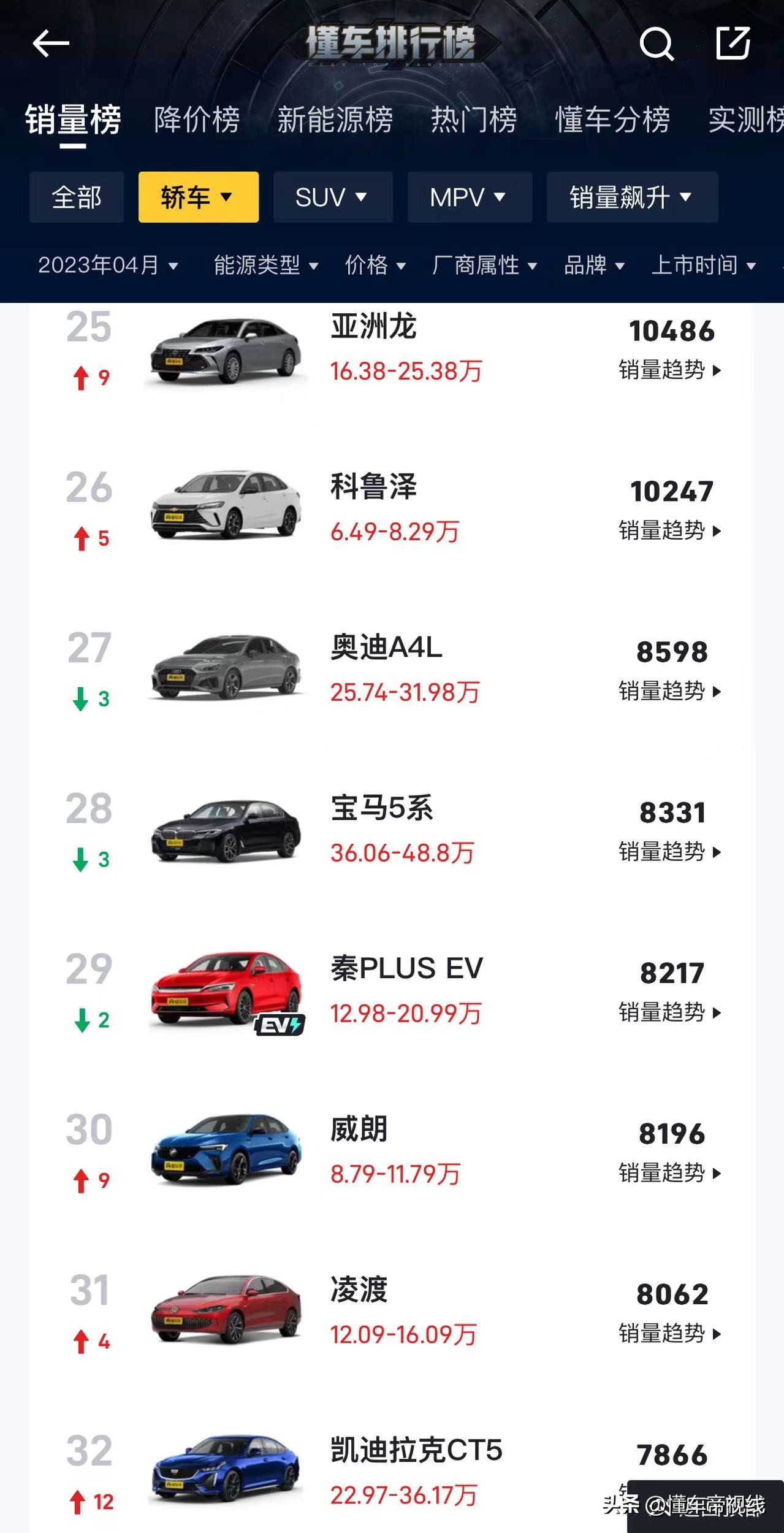Click the share icon in top right

coord(733,42)
